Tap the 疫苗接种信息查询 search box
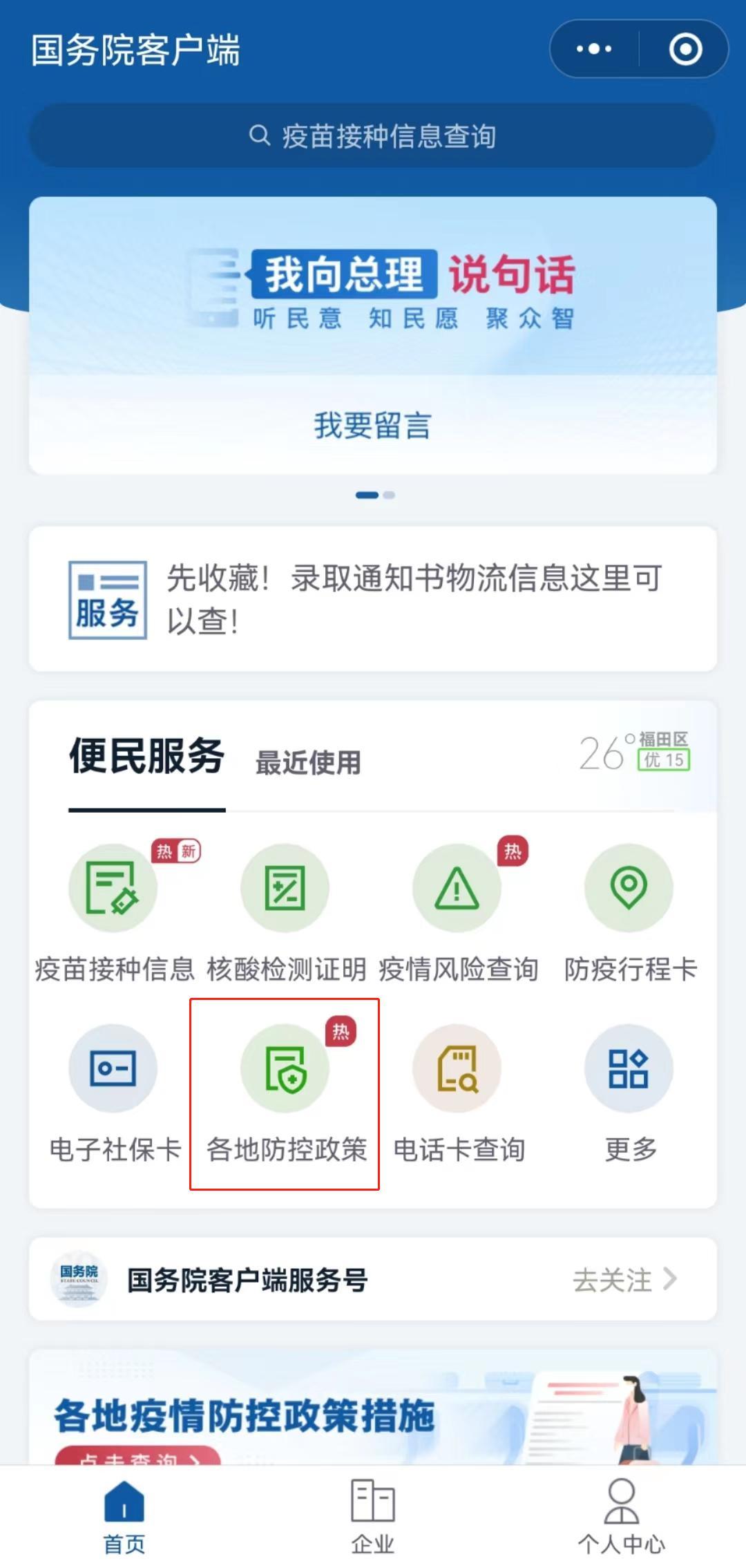 [x=372, y=136]
